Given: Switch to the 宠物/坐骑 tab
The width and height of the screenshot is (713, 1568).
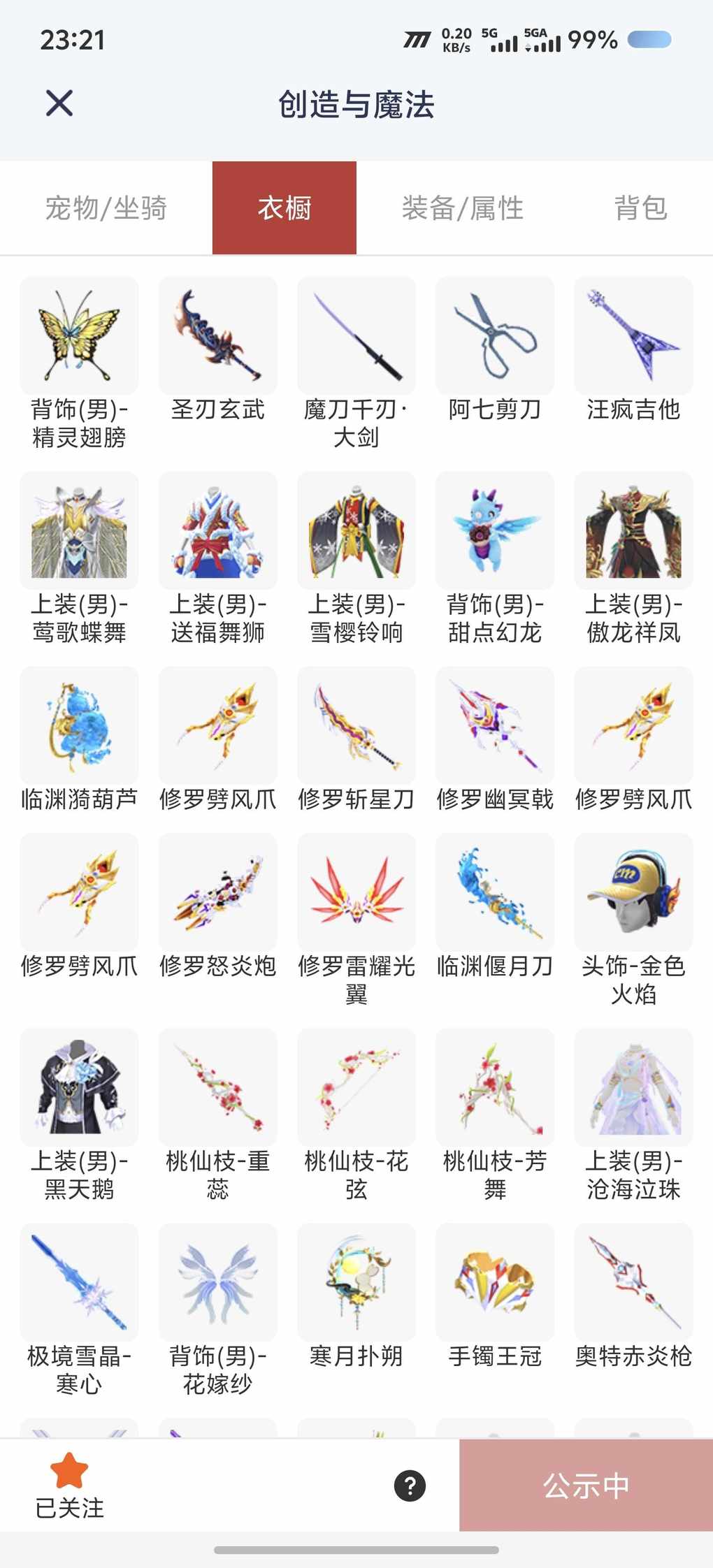Looking at the screenshot, I should click(106, 208).
